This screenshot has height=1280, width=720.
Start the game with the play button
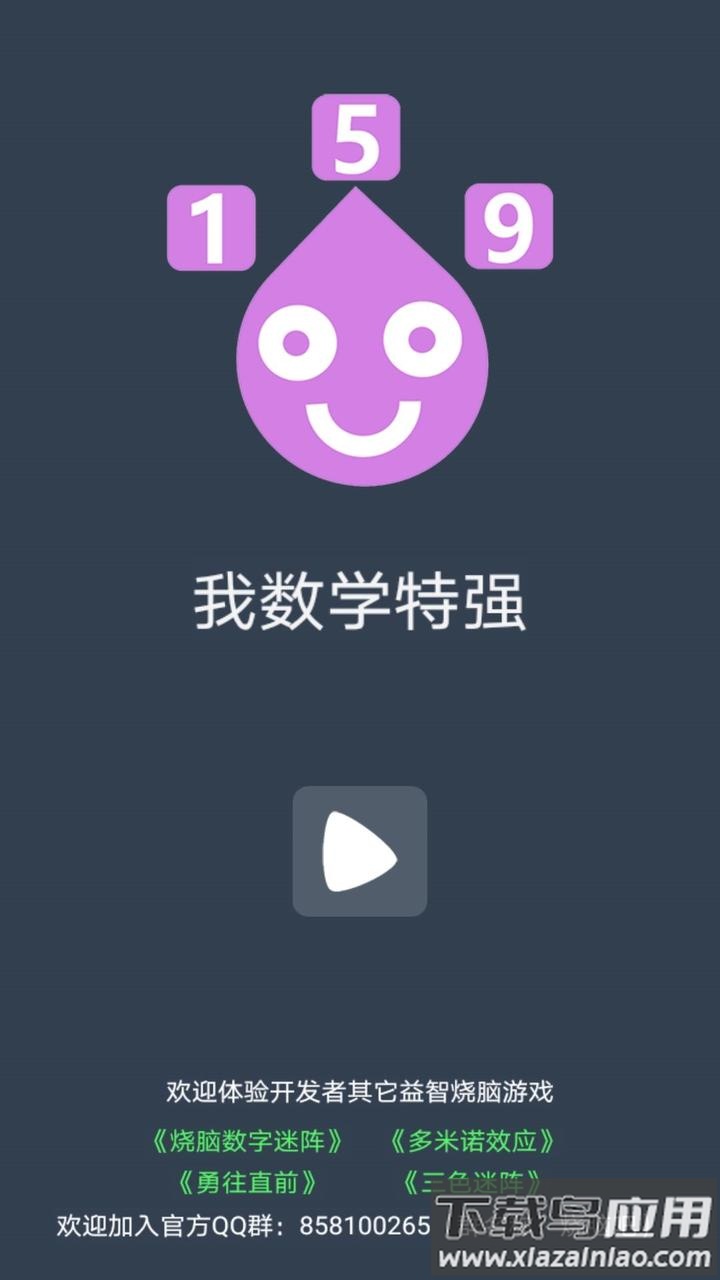coord(360,851)
